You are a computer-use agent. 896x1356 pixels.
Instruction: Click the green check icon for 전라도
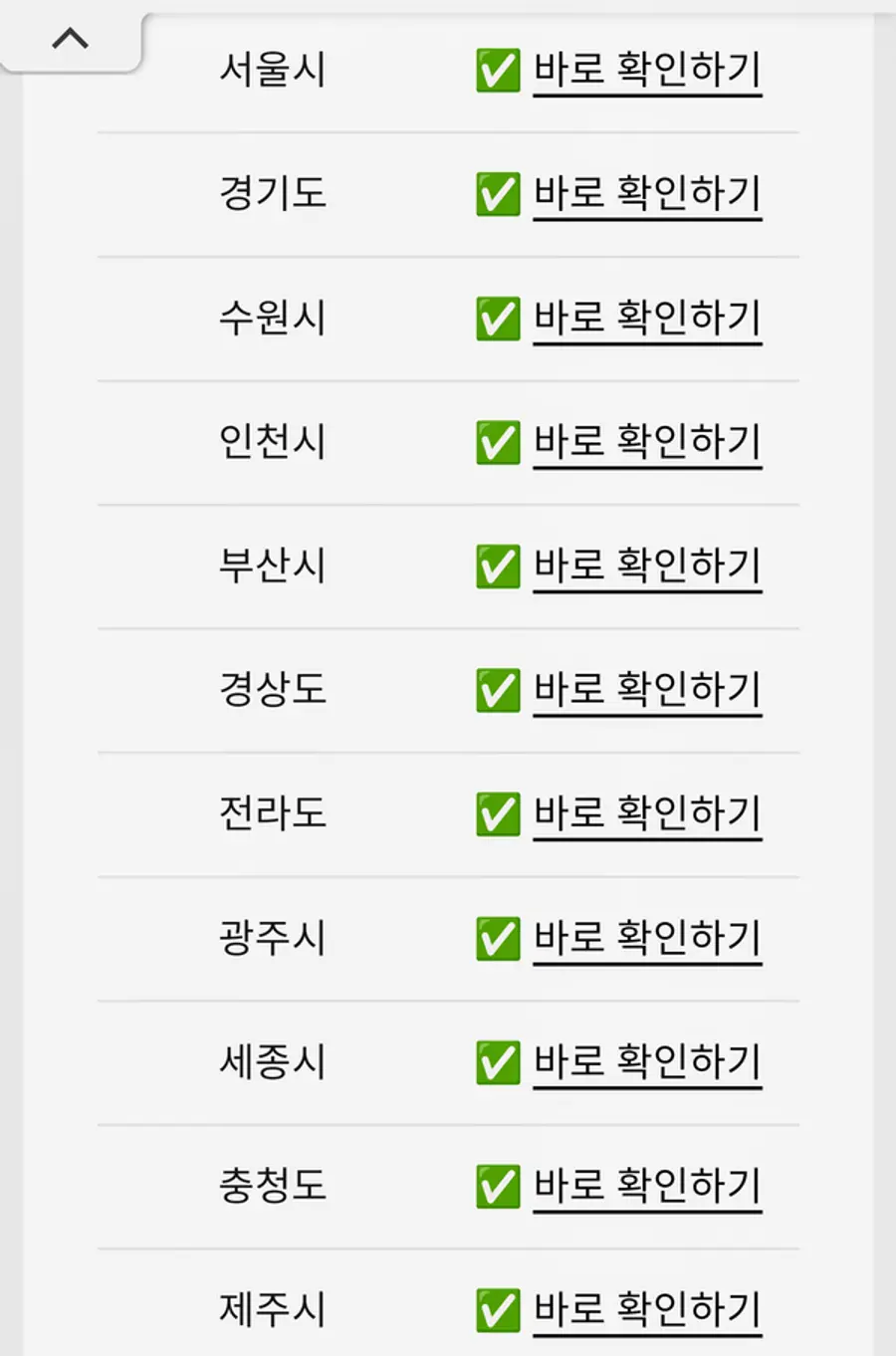click(x=497, y=812)
